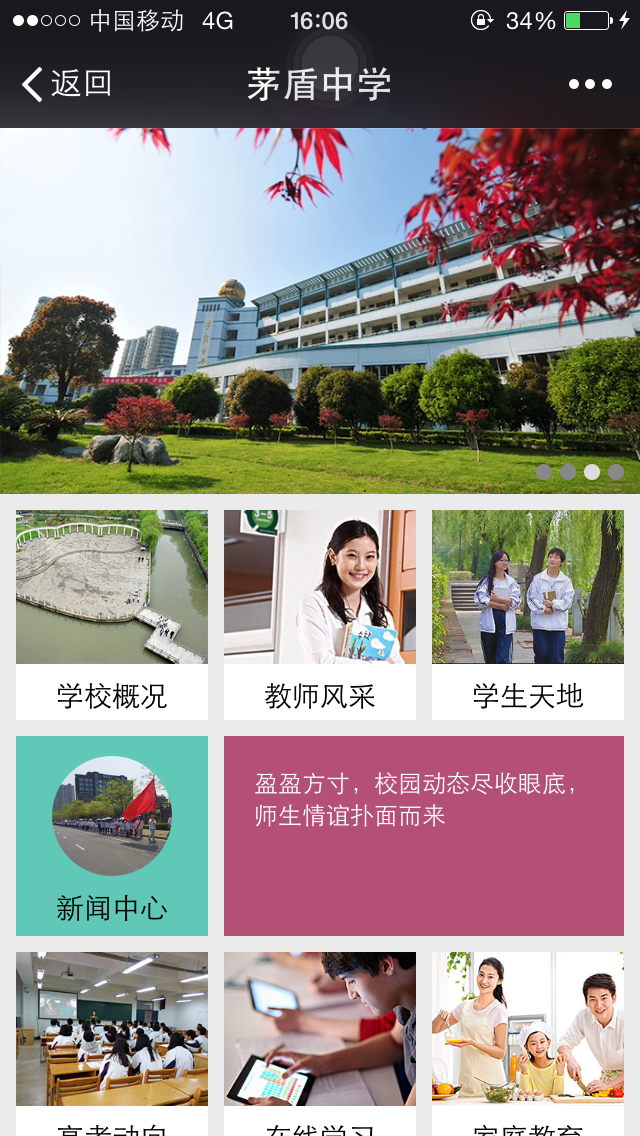Open the 新闻中心 tile
This screenshot has height=1136, width=640.
pyautogui.click(x=112, y=836)
